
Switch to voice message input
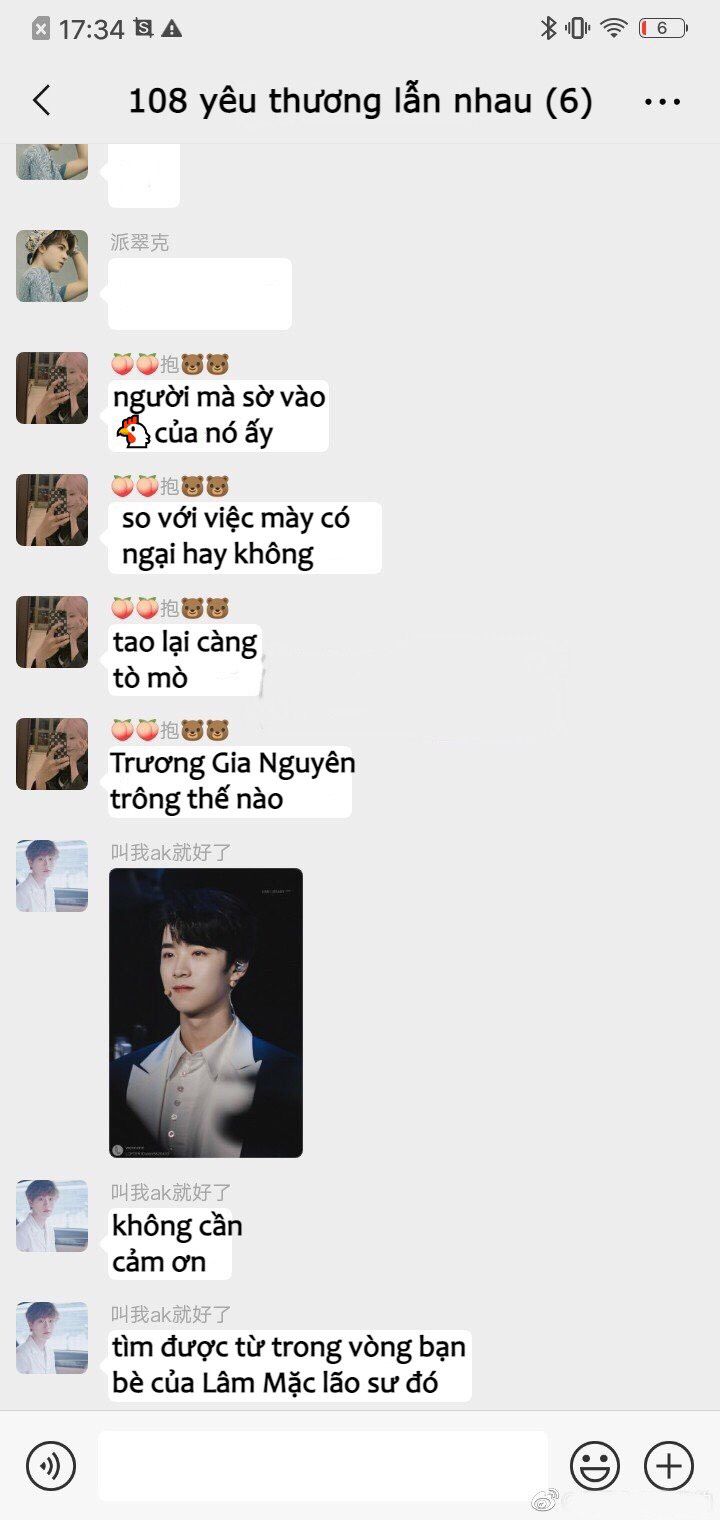pos(51,1467)
